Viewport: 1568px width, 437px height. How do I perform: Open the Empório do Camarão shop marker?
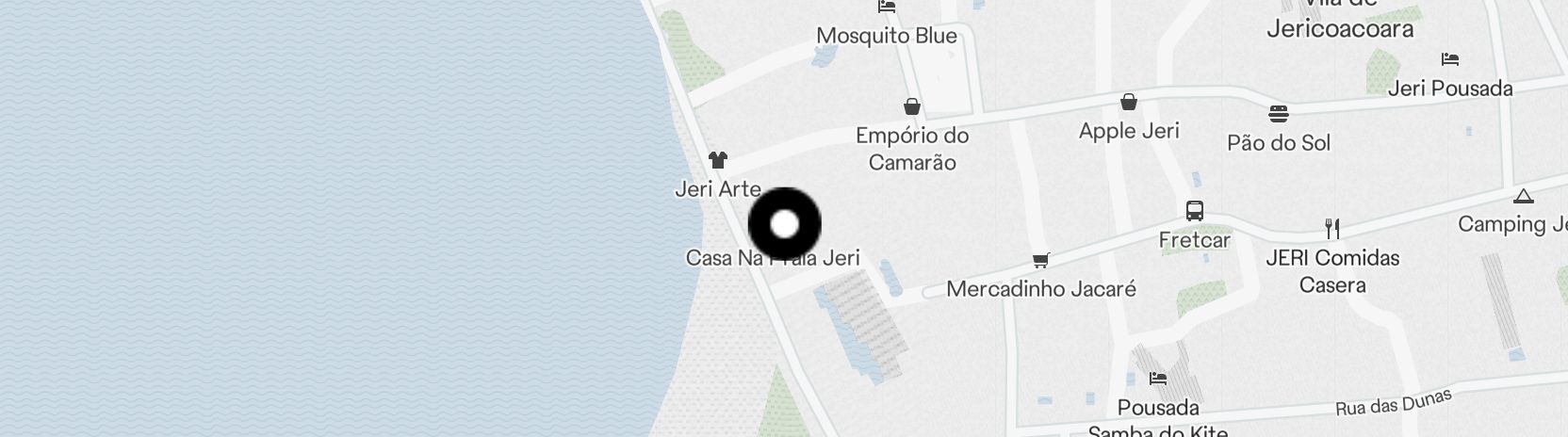pos(911,106)
